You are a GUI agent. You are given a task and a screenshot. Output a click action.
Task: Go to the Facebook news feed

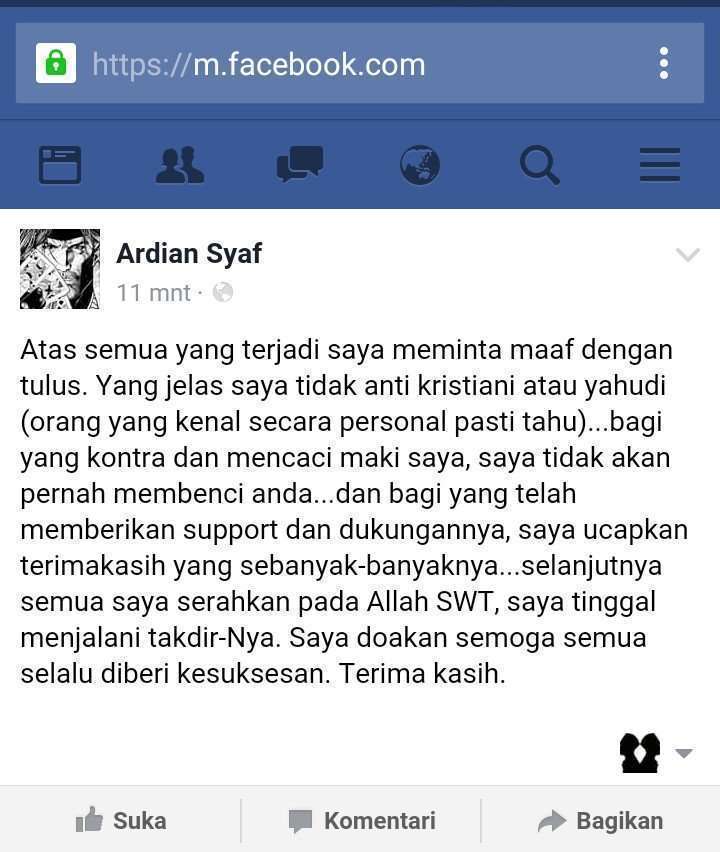[x=60, y=165]
